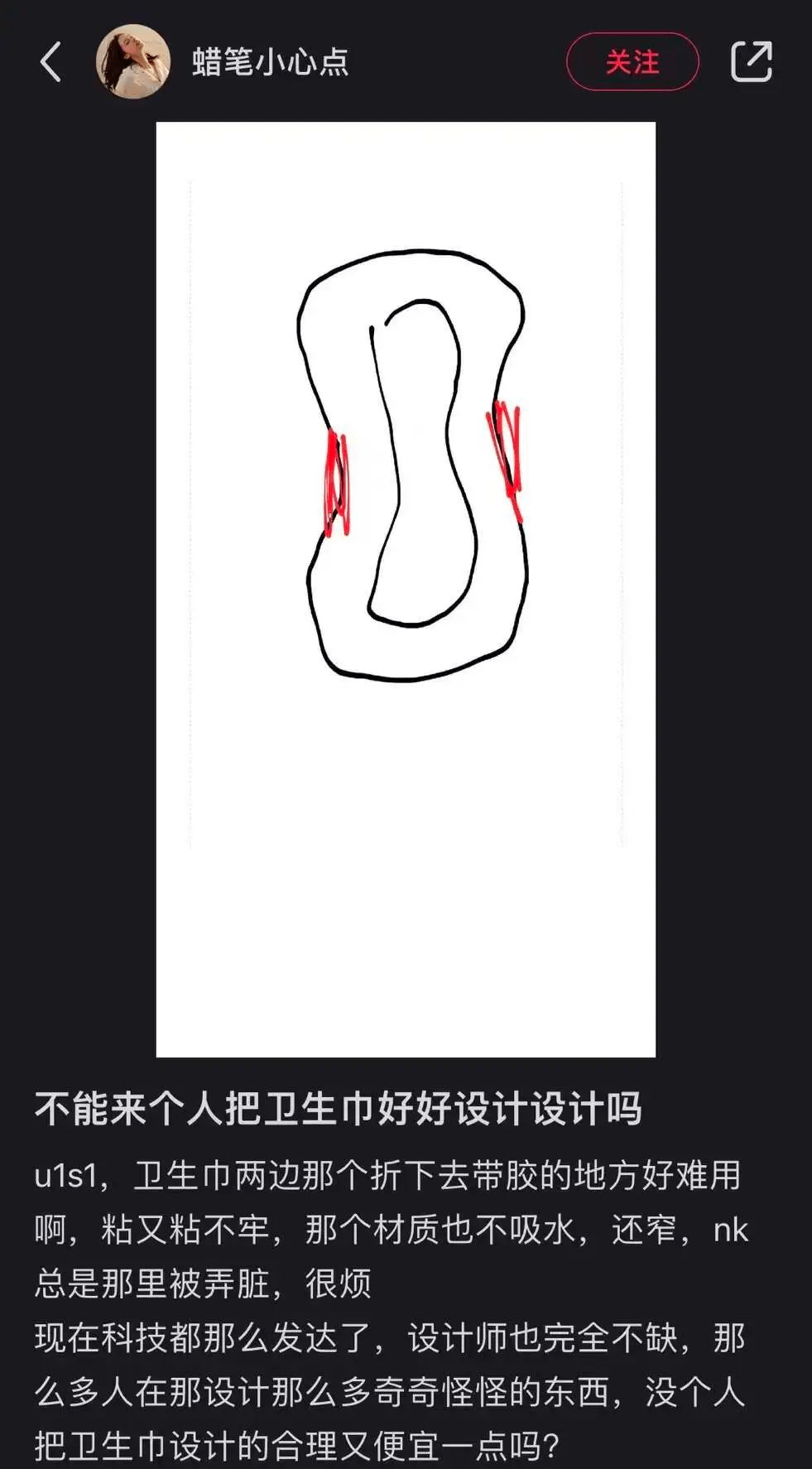The height and width of the screenshot is (1469, 812).
Task: Open the post's drawing image
Action: pos(406,588)
